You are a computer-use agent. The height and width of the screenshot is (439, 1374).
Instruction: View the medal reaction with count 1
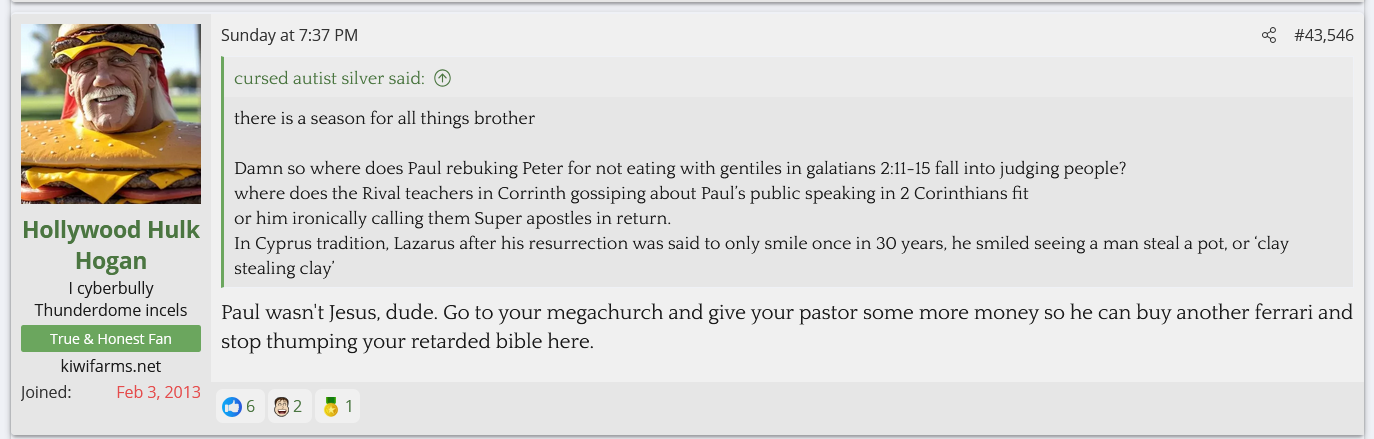pos(337,406)
